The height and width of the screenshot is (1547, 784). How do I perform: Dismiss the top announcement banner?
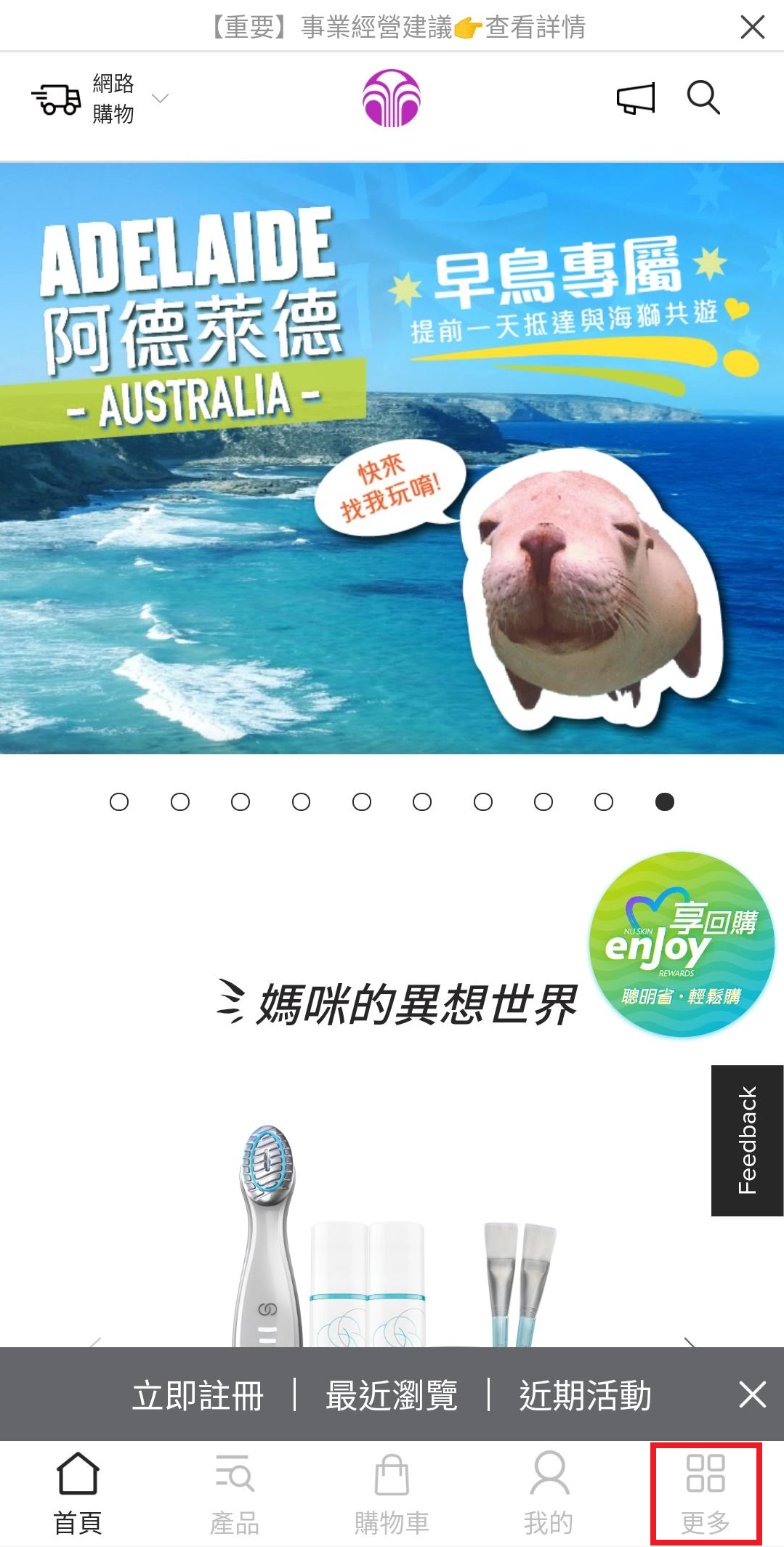pos(752,27)
